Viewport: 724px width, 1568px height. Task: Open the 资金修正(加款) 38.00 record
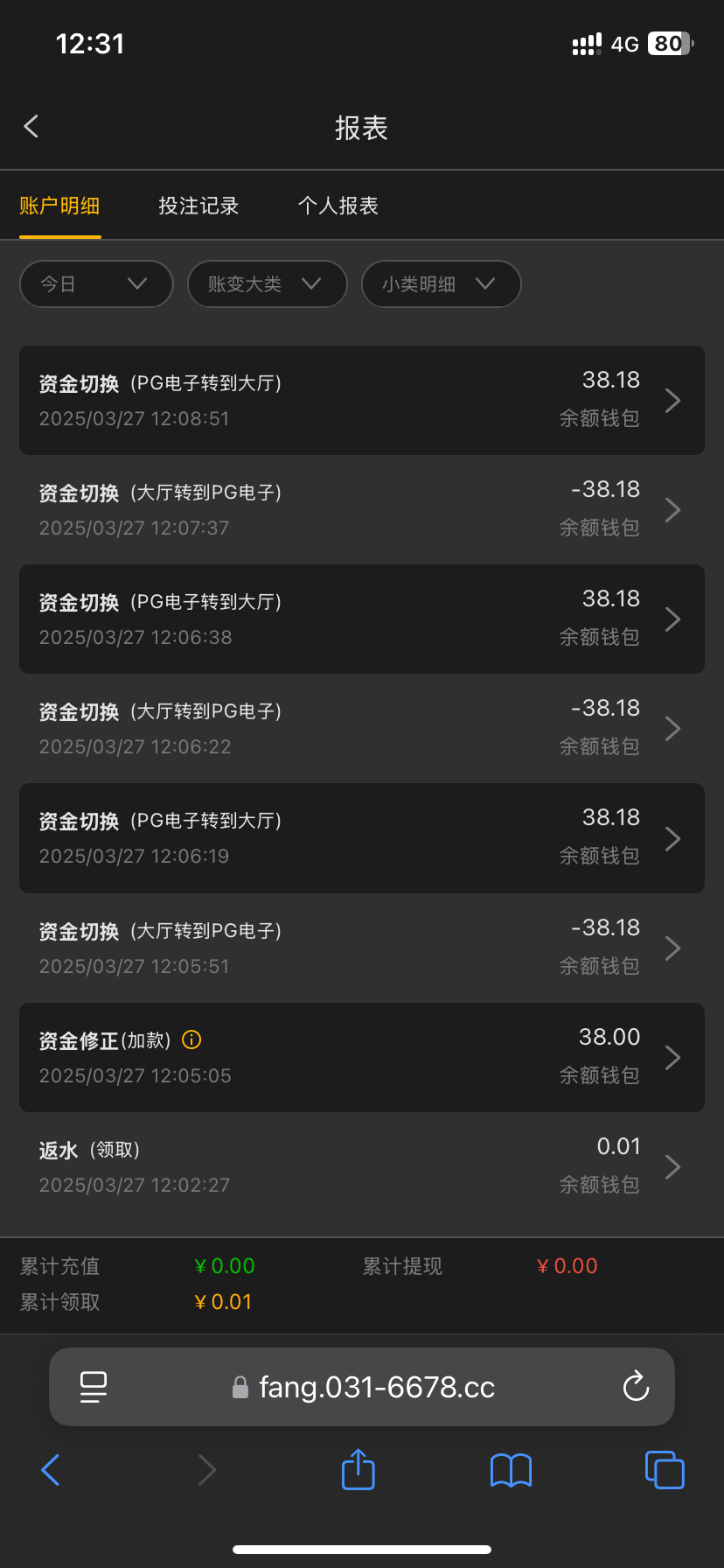click(362, 1057)
